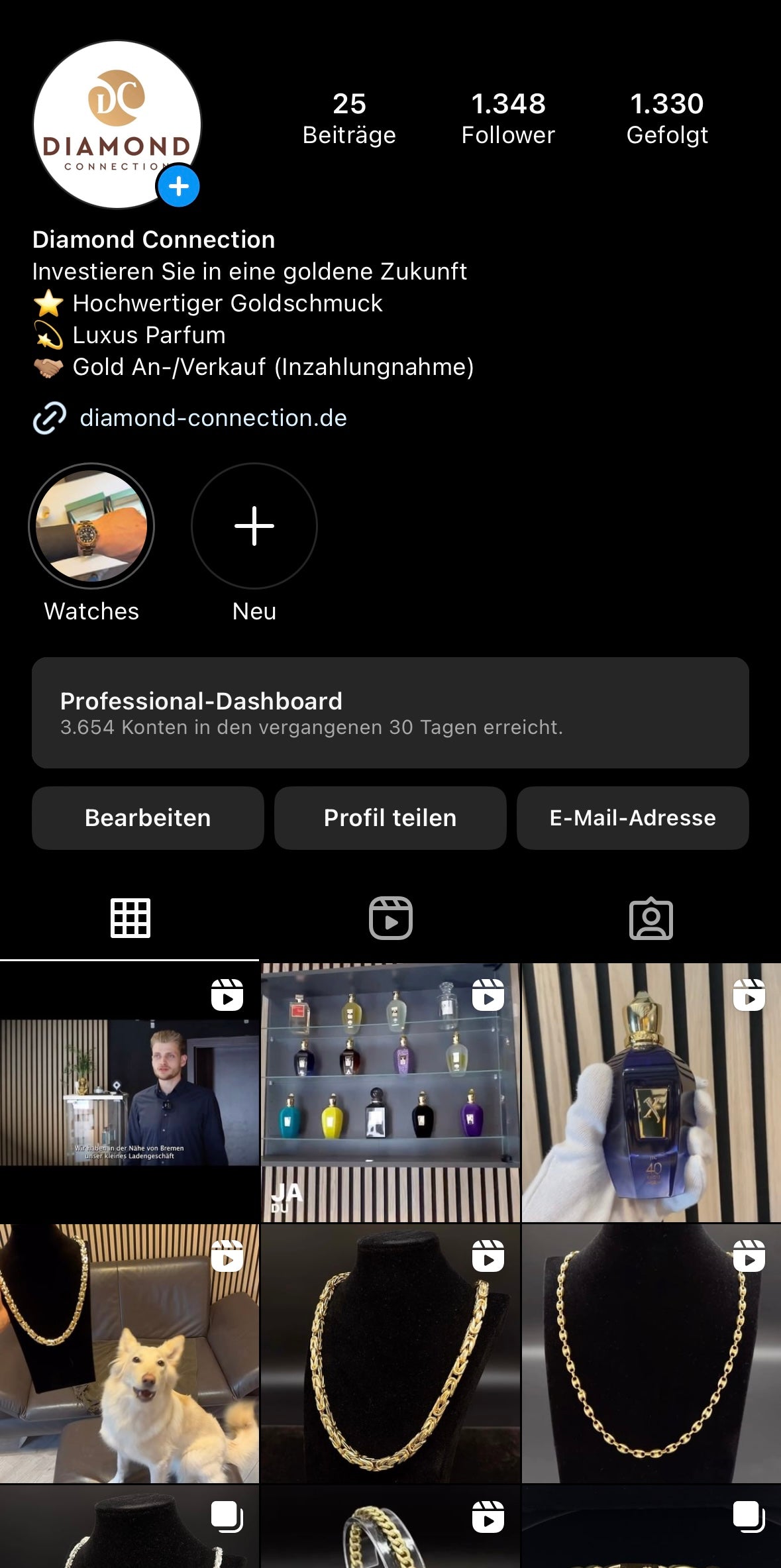Open the diamond-connection.de link
This screenshot has height=1568, width=781.
click(213, 418)
